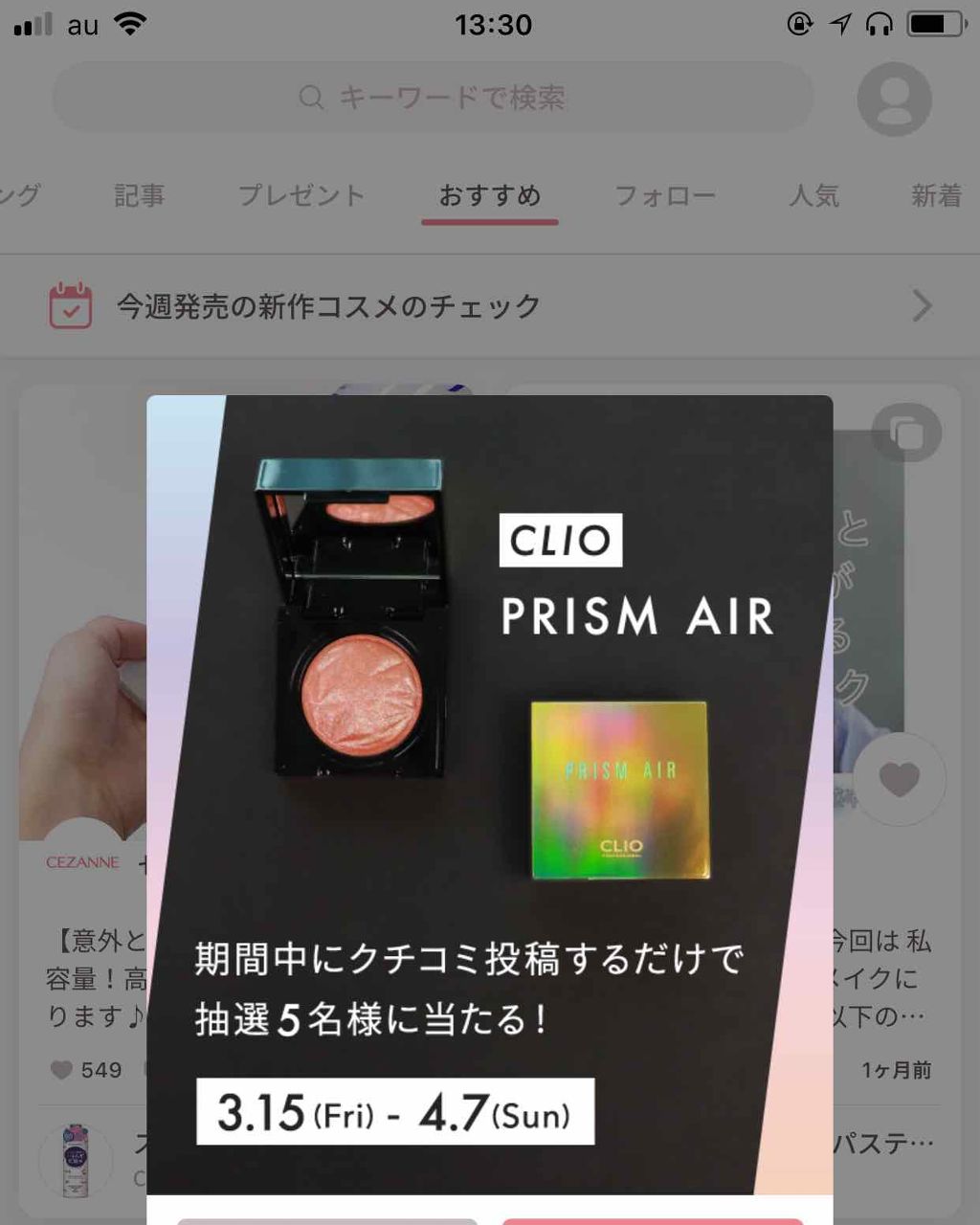
Task: Switch to the プレゼント tab
Action: click(302, 194)
